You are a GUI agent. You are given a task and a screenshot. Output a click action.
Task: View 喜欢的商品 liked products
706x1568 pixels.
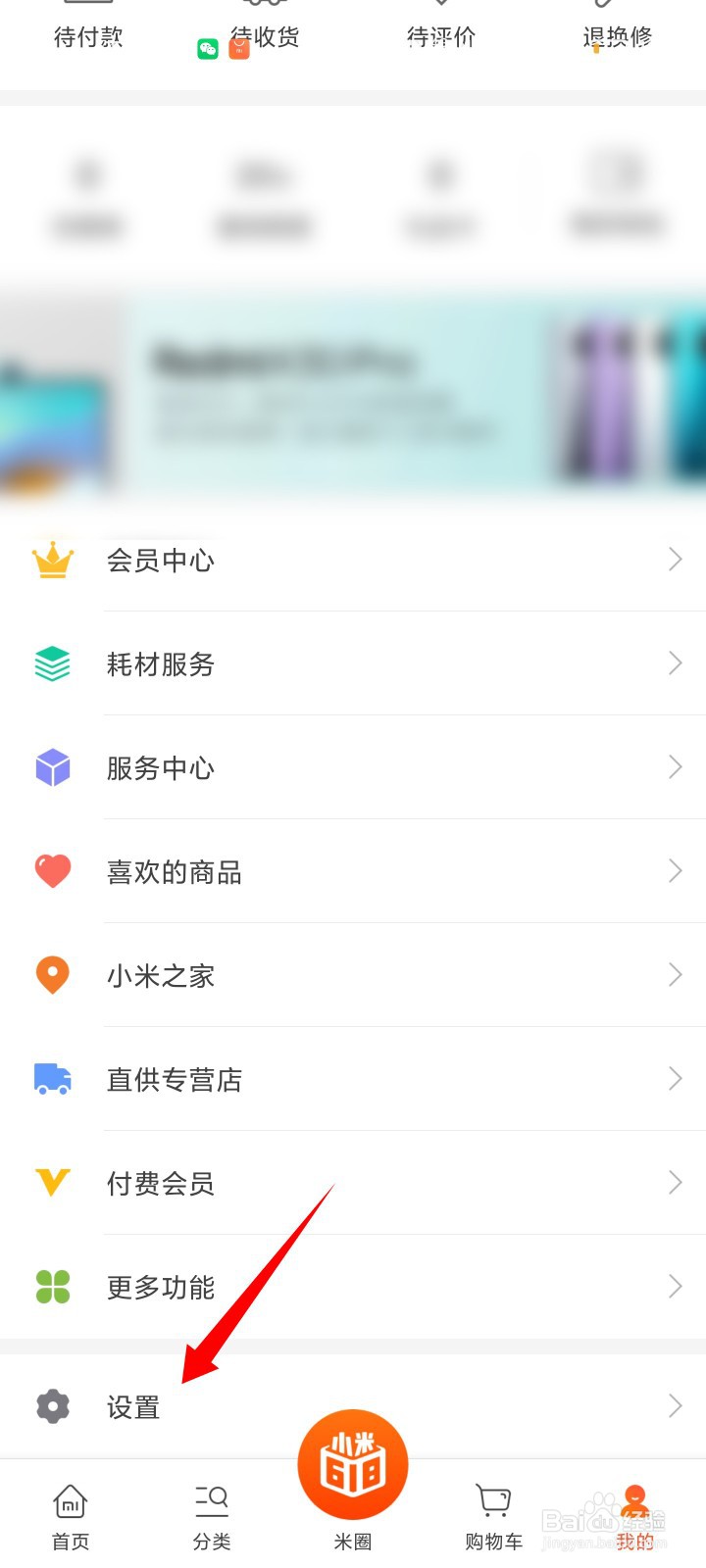pos(353,872)
